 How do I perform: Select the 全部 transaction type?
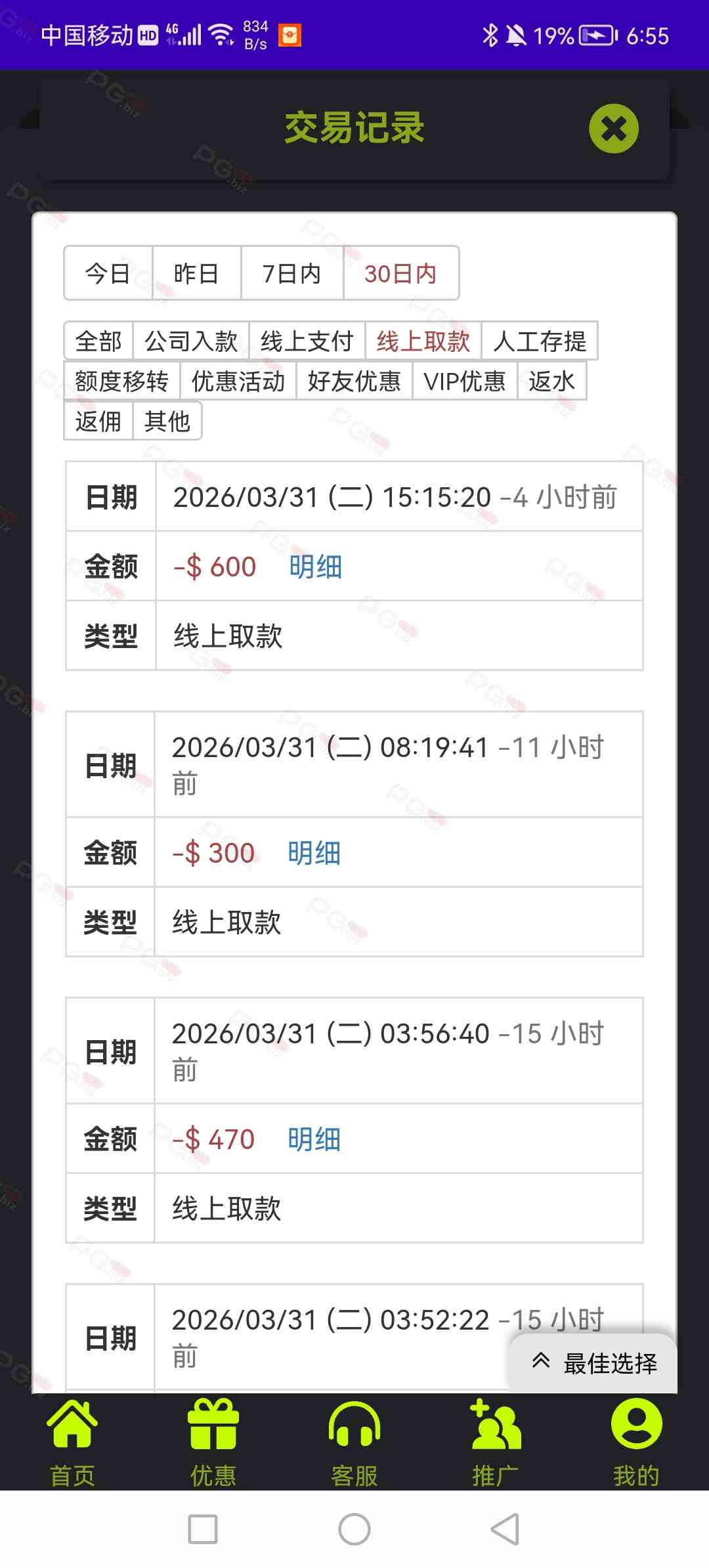[x=98, y=341]
